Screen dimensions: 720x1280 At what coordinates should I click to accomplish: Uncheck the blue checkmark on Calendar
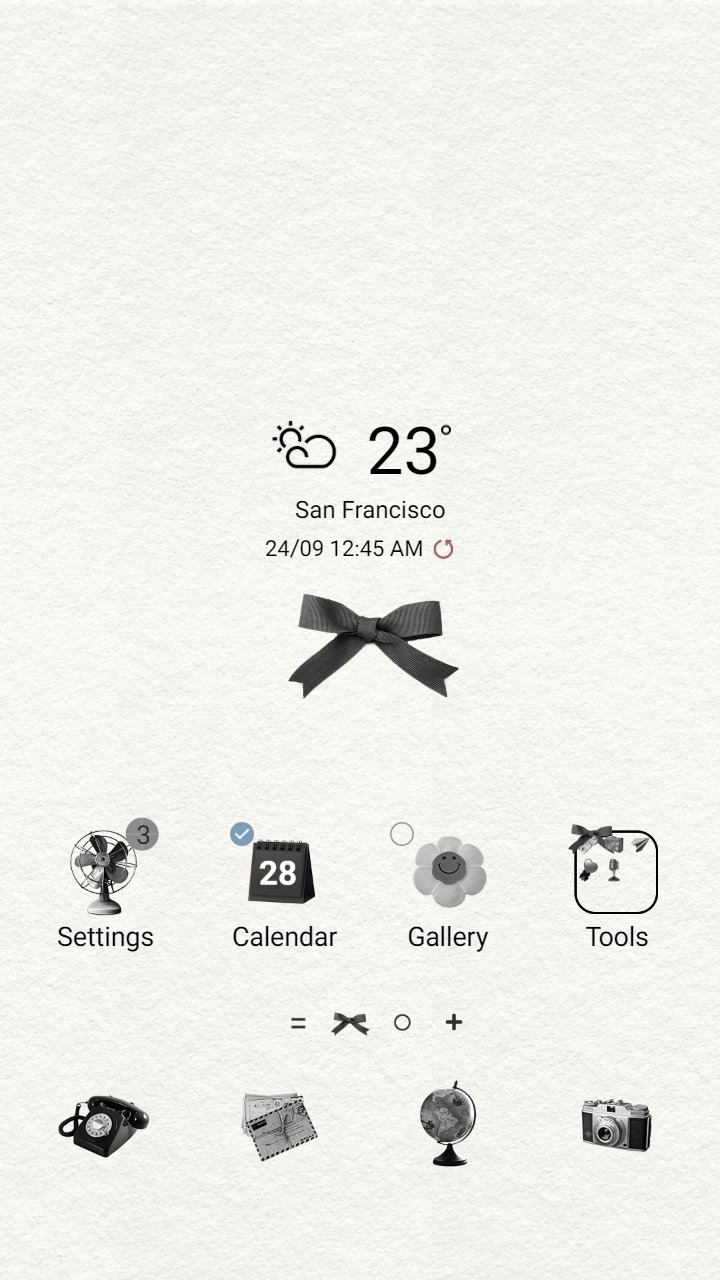[241, 833]
